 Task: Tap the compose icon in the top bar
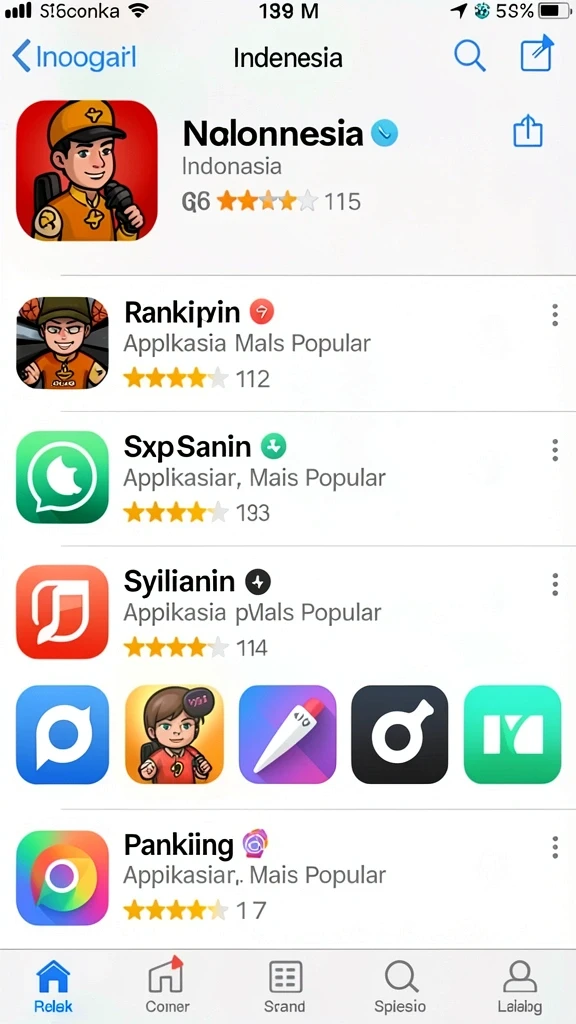[537, 54]
